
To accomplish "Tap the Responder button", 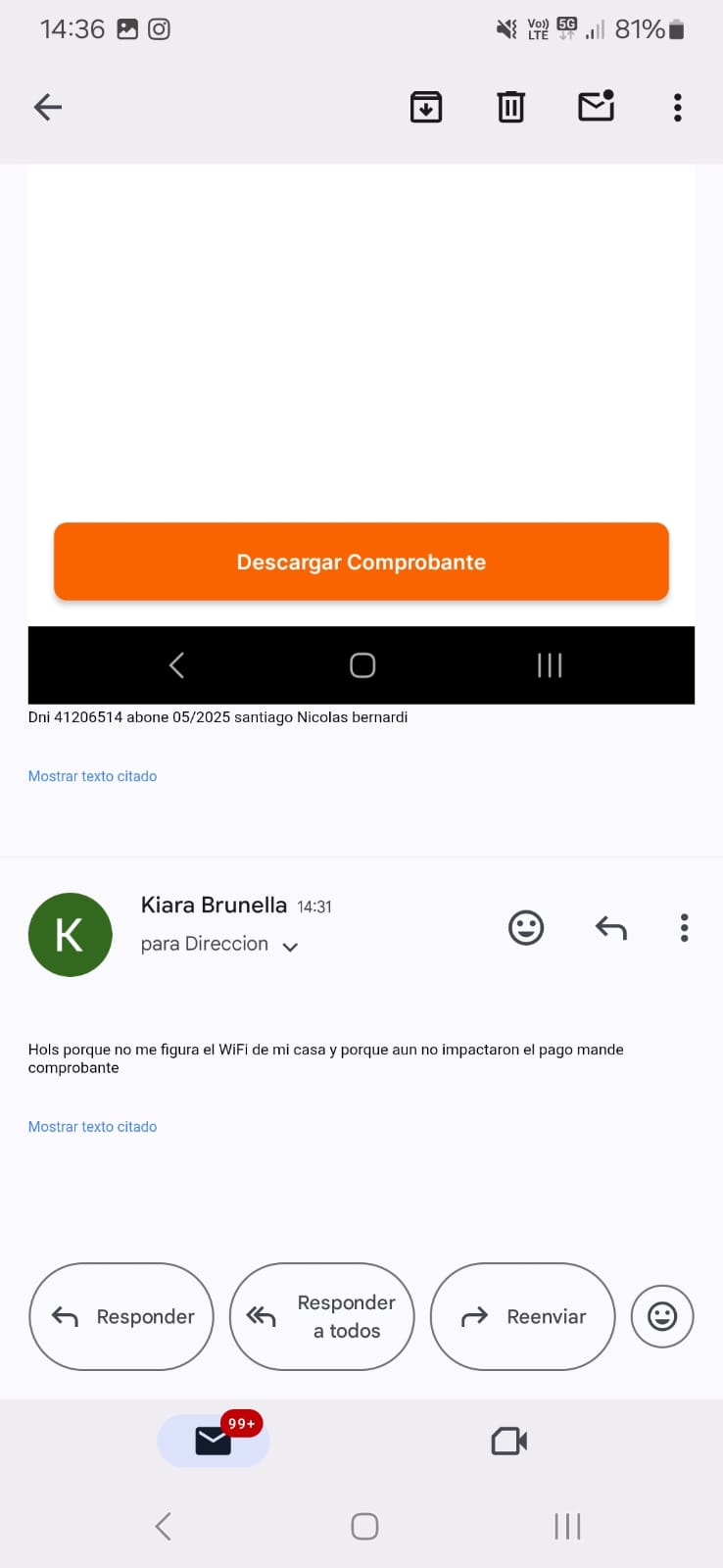I will pyautogui.click(x=121, y=1316).
